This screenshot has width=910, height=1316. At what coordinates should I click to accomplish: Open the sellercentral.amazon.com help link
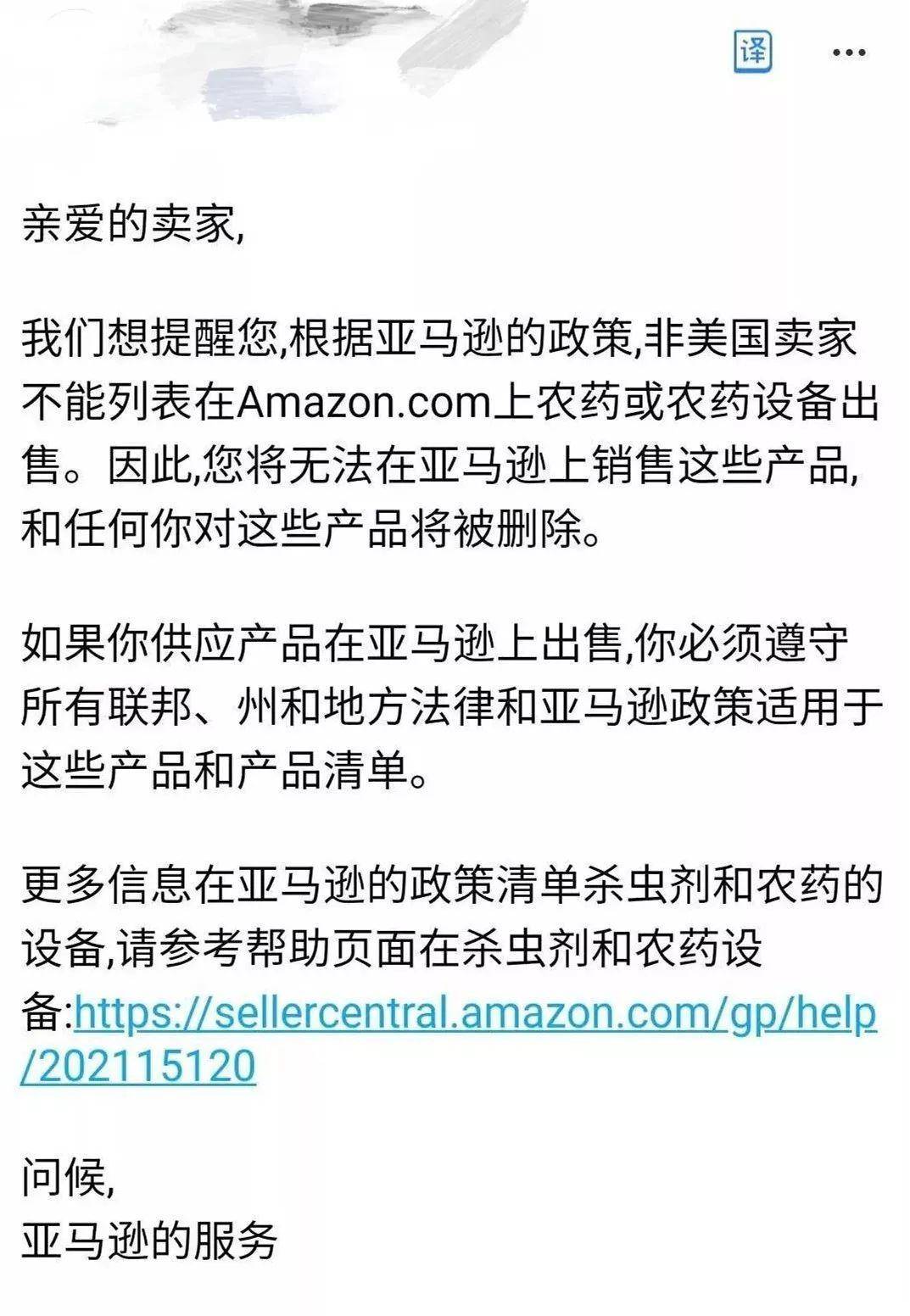pyautogui.click(x=475, y=1013)
